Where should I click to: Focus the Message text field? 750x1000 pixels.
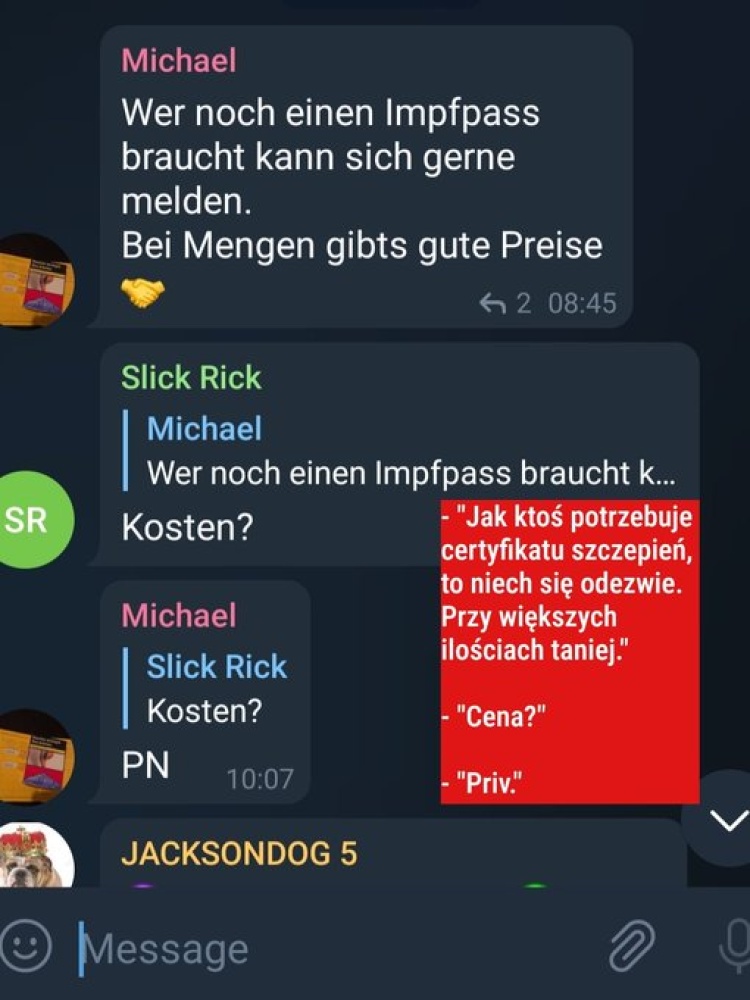tap(330, 948)
